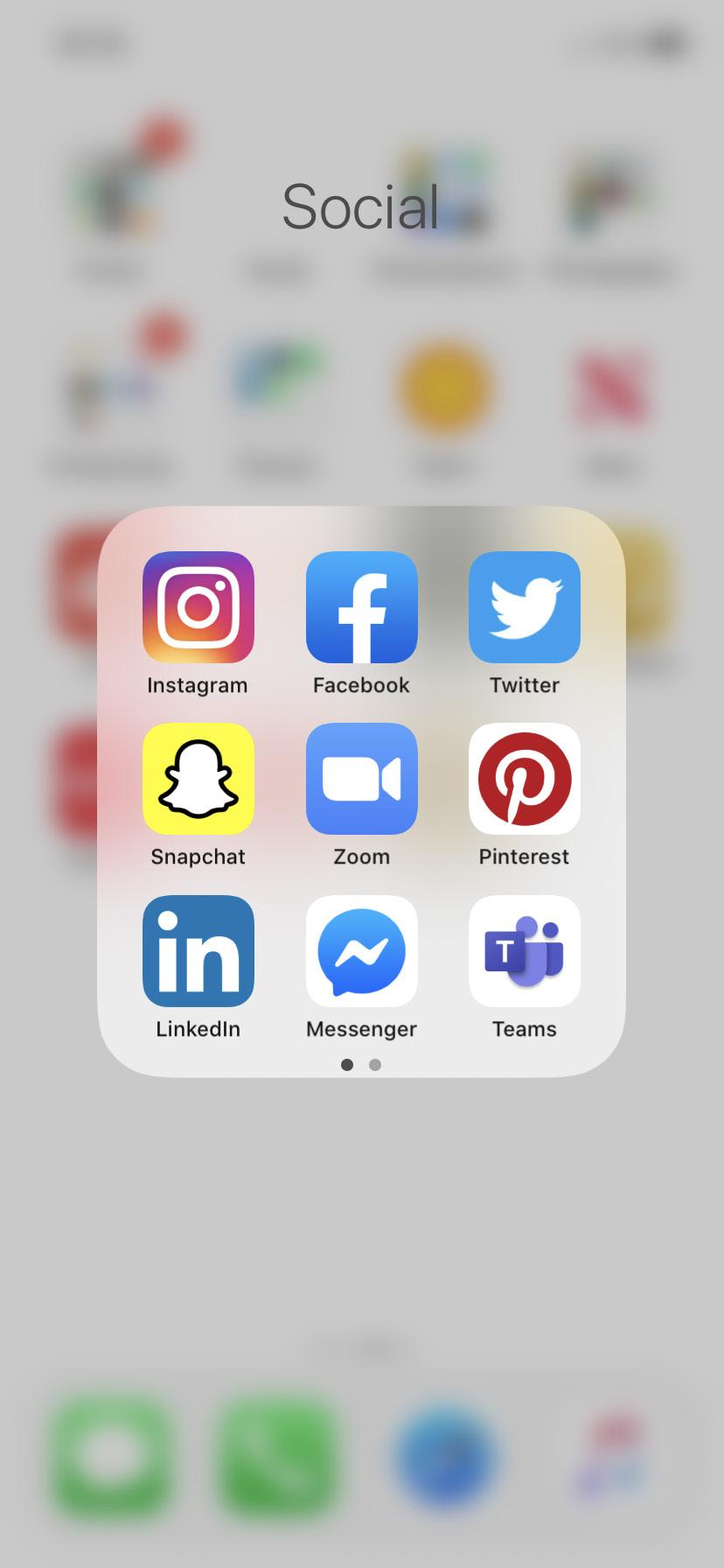
Task: Open Messenger
Action: (361, 951)
